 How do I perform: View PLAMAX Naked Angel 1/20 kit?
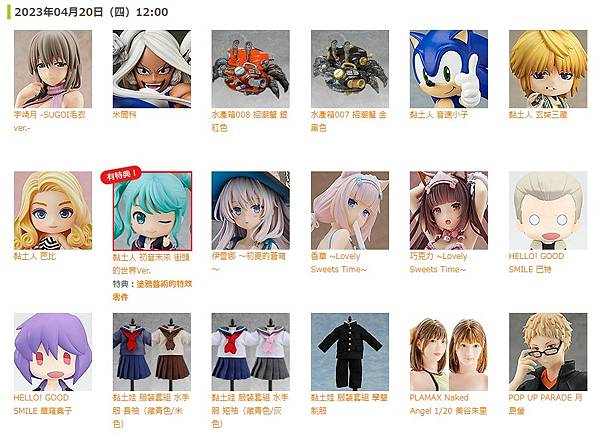click(448, 351)
